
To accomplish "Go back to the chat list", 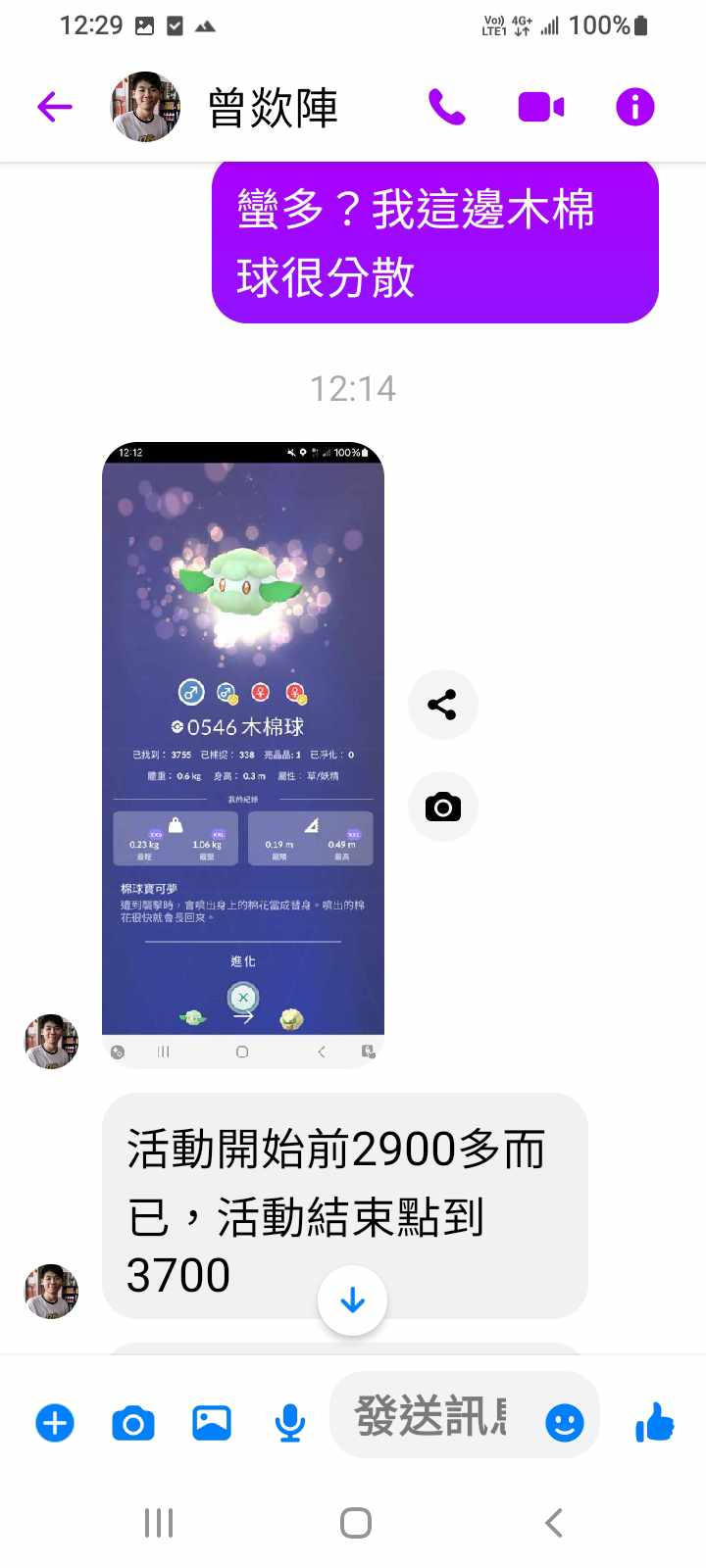I will point(55,107).
